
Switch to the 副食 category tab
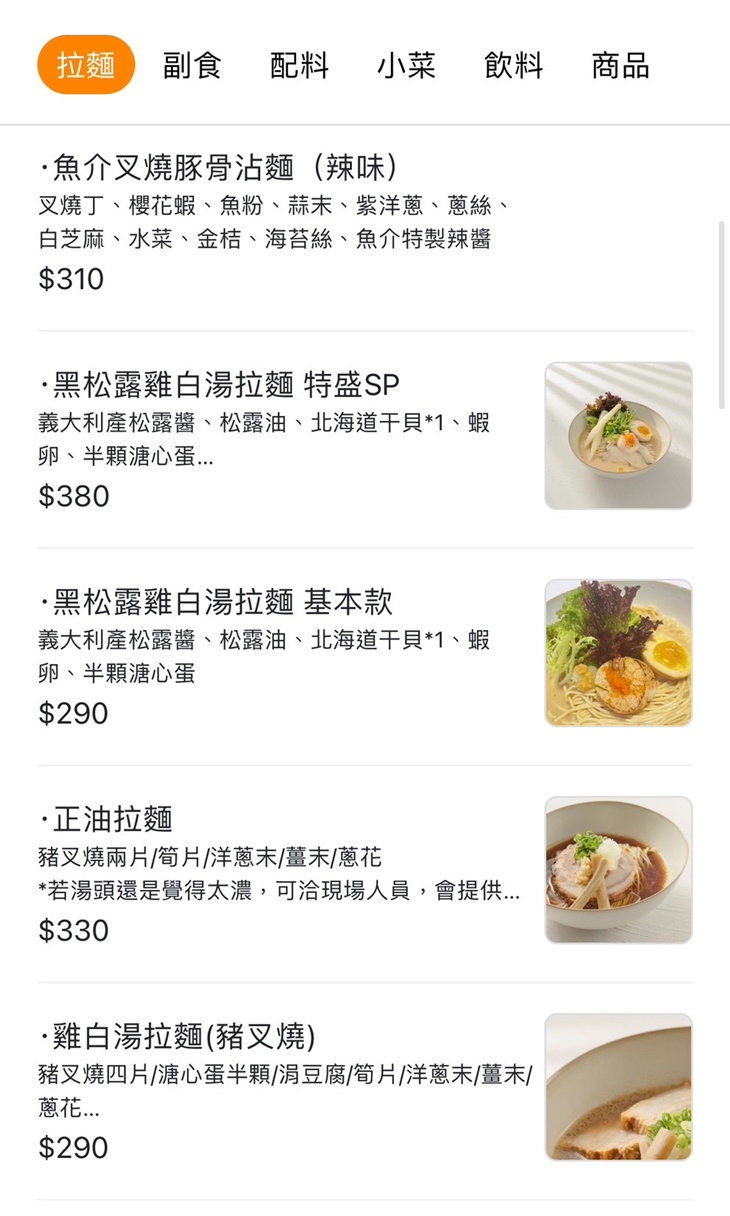tap(191, 65)
